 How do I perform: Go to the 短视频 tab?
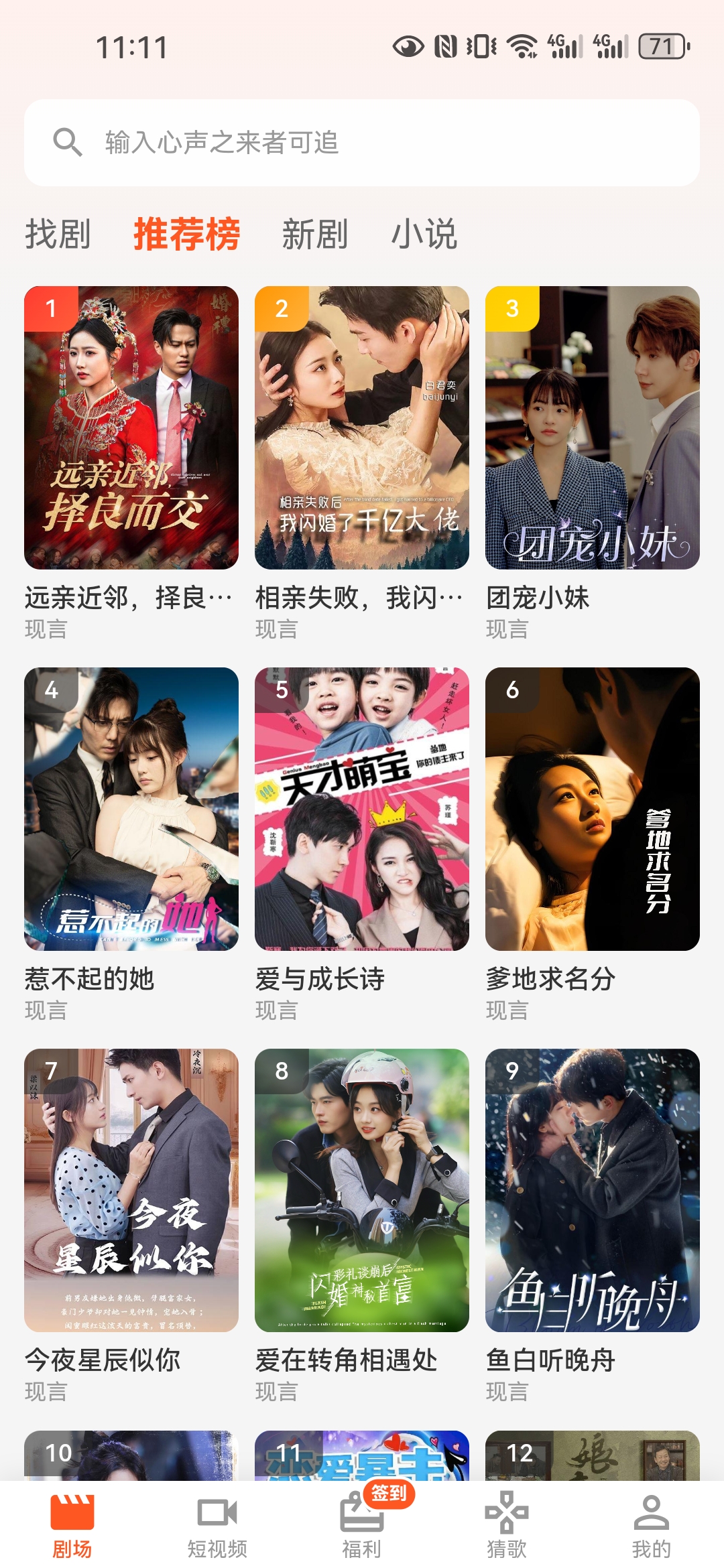[x=217, y=1525]
